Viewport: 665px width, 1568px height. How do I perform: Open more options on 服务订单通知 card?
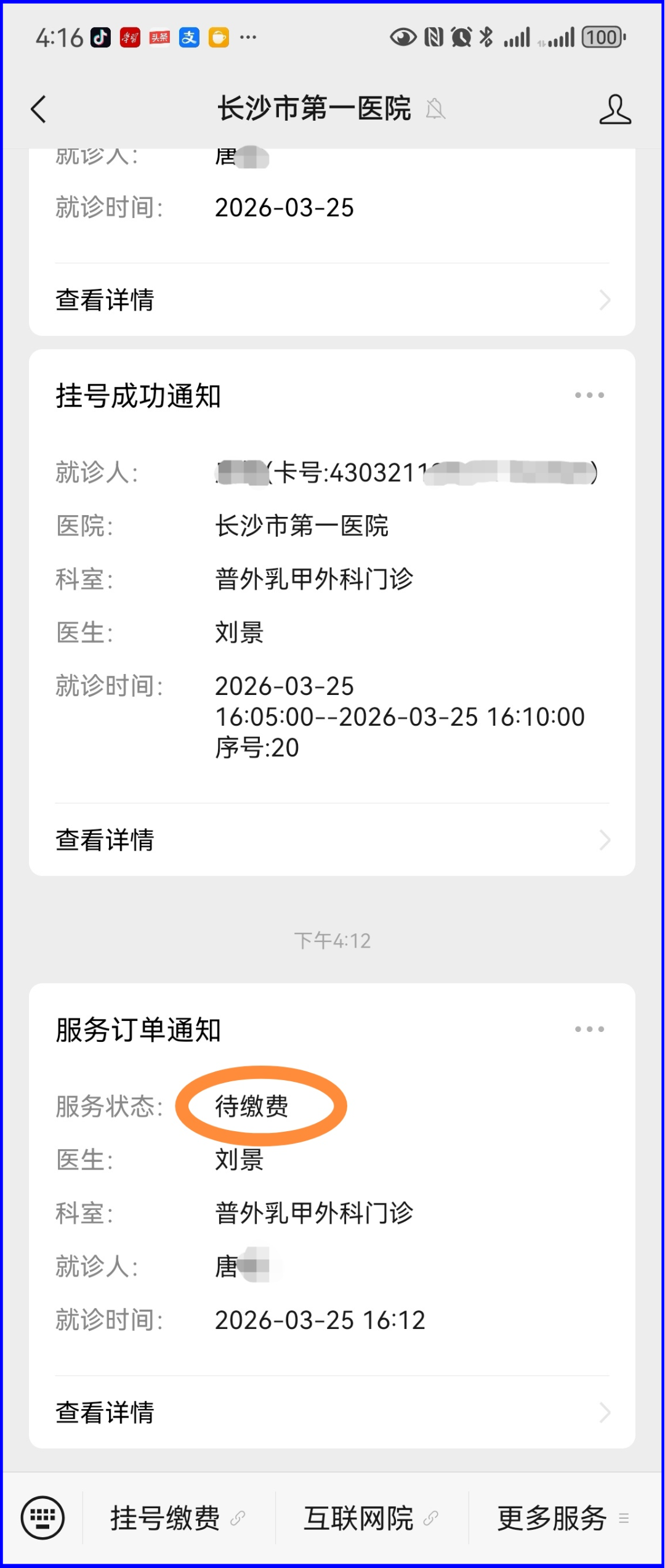589,1029
